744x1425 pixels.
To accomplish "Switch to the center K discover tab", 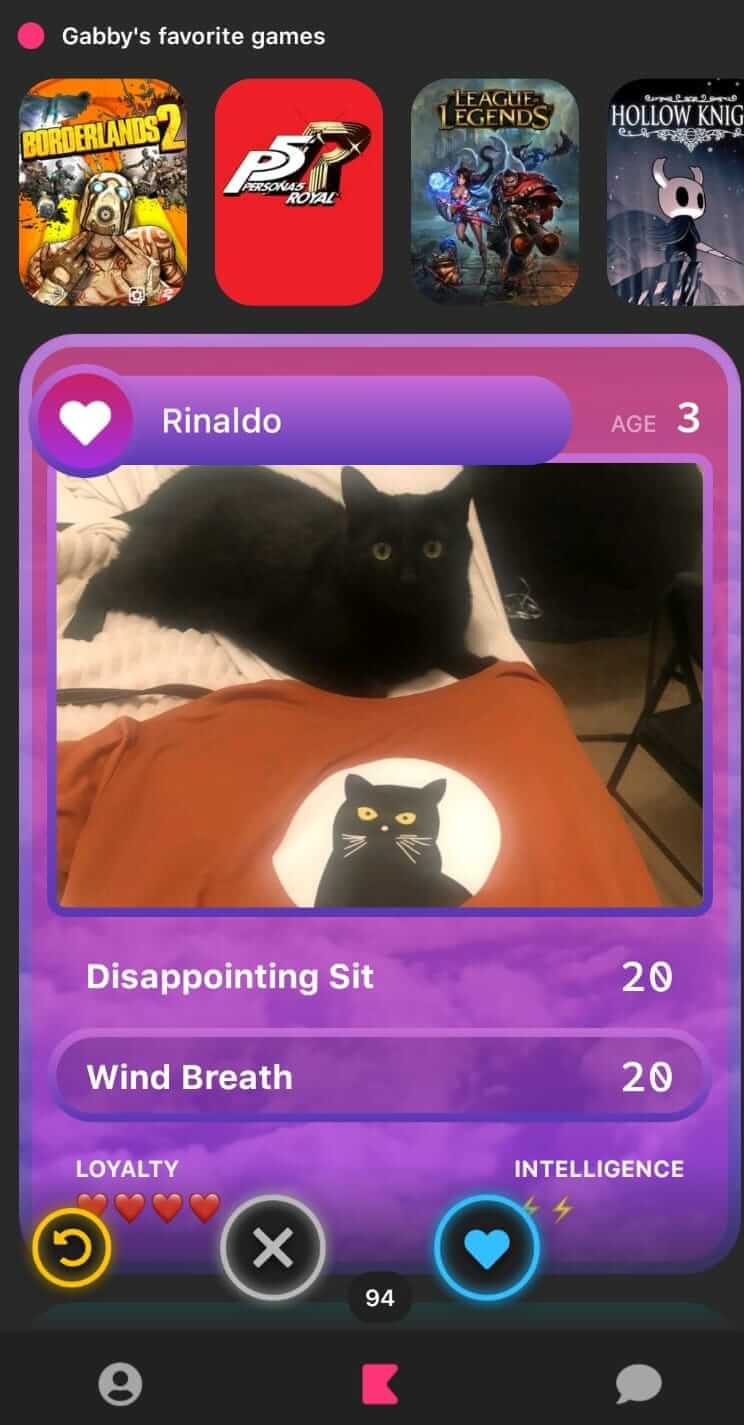I will tap(380, 1385).
